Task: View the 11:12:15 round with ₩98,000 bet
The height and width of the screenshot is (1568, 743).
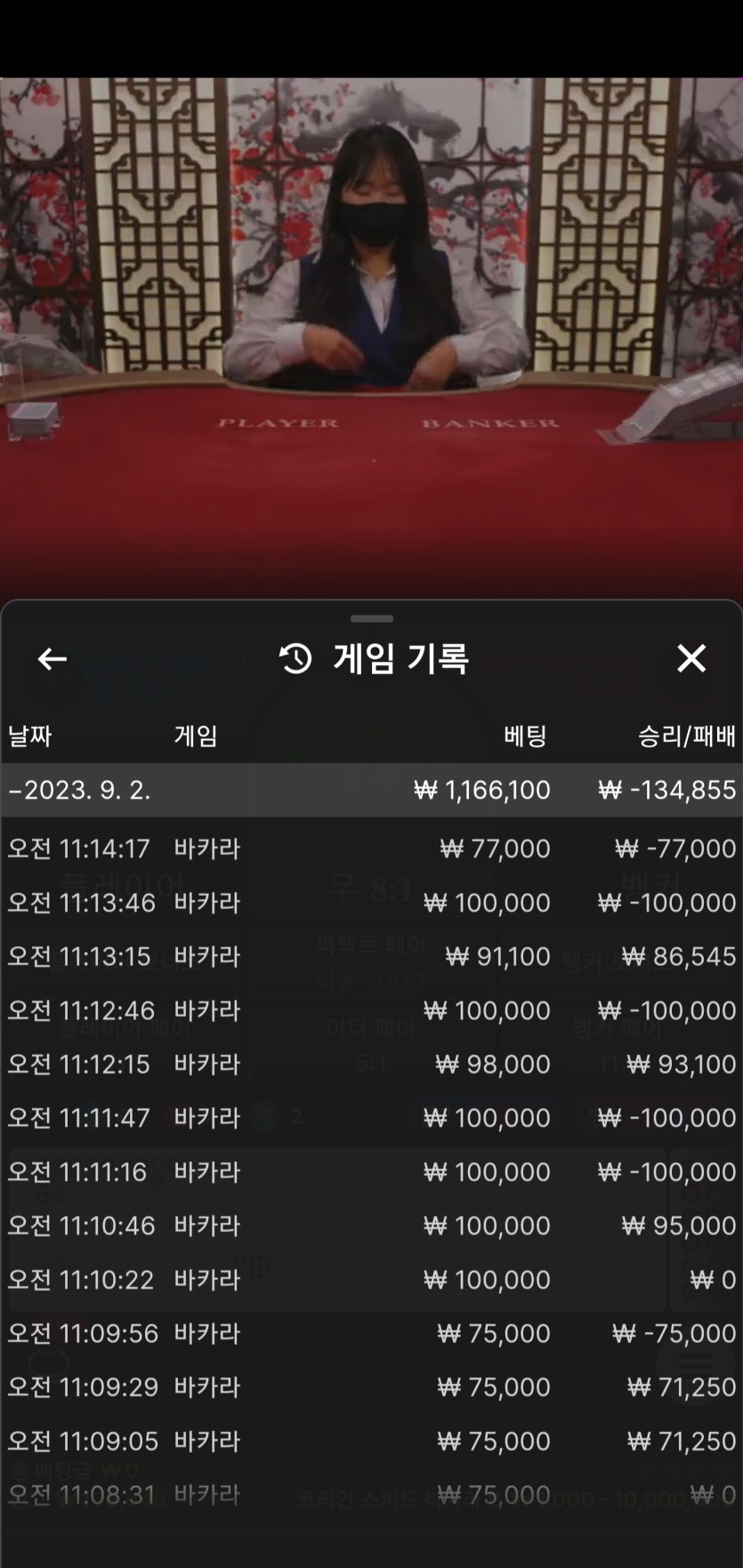Action: click(x=371, y=1064)
